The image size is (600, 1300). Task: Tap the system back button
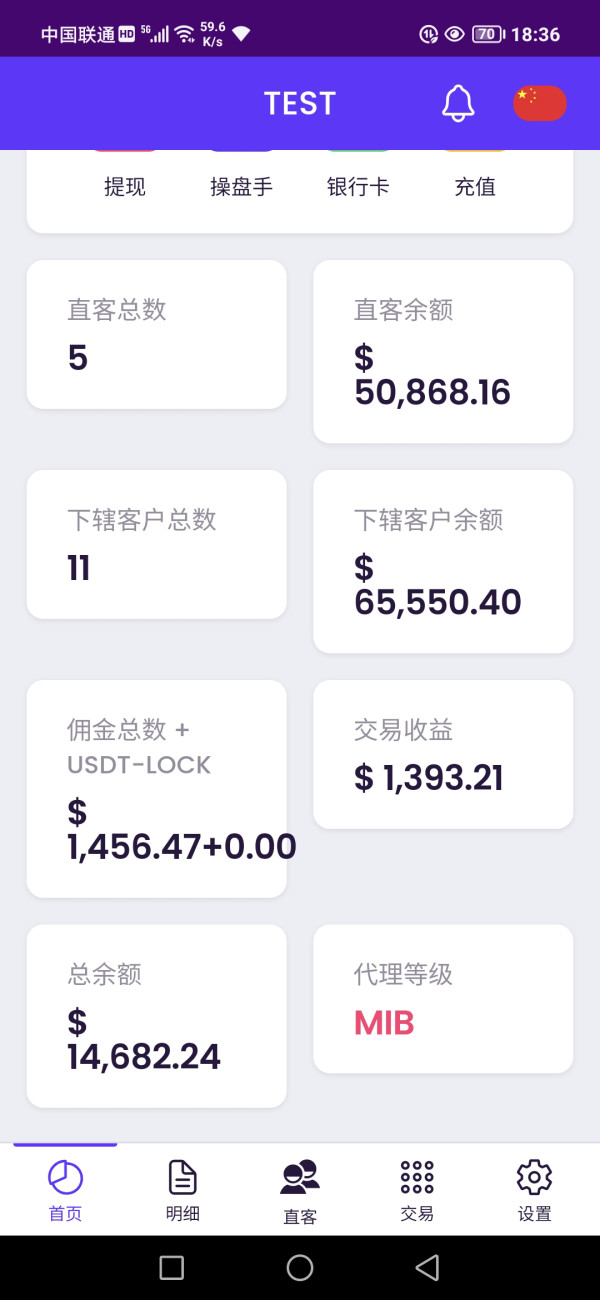click(428, 1268)
